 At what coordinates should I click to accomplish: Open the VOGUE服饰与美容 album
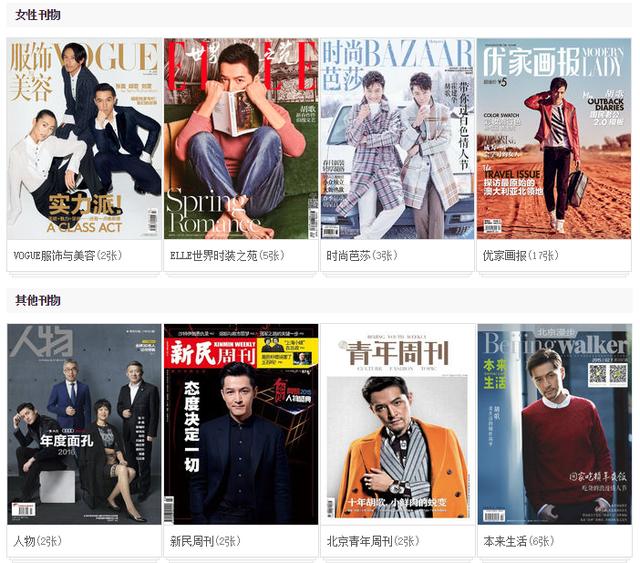(84, 139)
